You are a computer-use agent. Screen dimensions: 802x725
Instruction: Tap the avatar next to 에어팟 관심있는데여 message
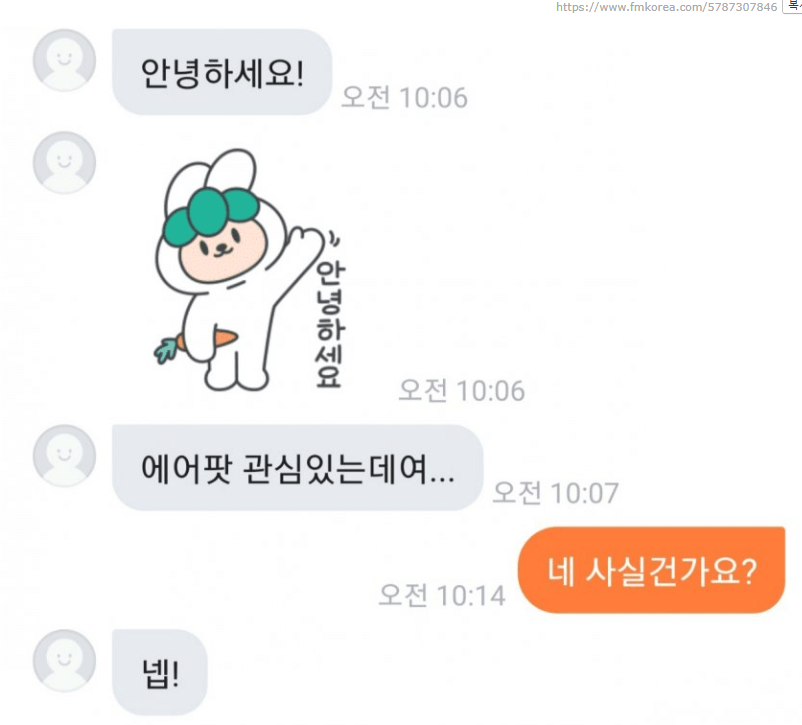click(65, 456)
